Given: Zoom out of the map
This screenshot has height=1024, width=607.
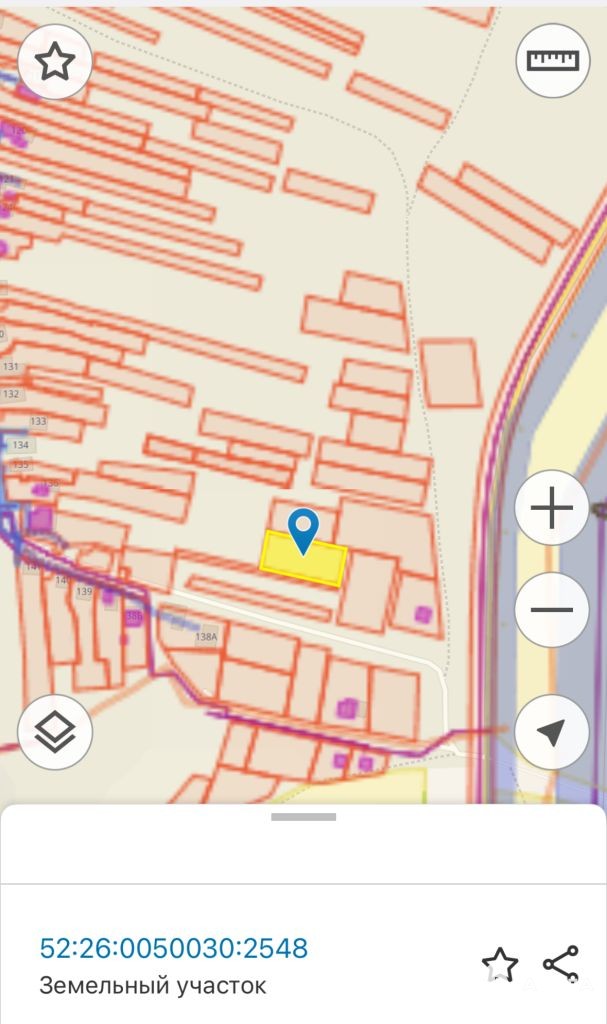Looking at the screenshot, I should [x=551, y=609].
